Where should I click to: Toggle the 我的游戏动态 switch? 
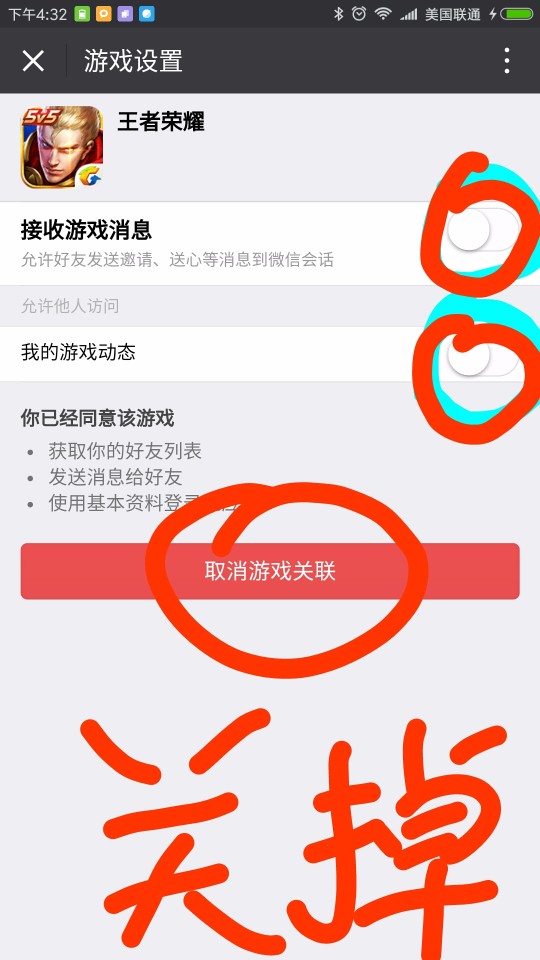click(483, 355)
